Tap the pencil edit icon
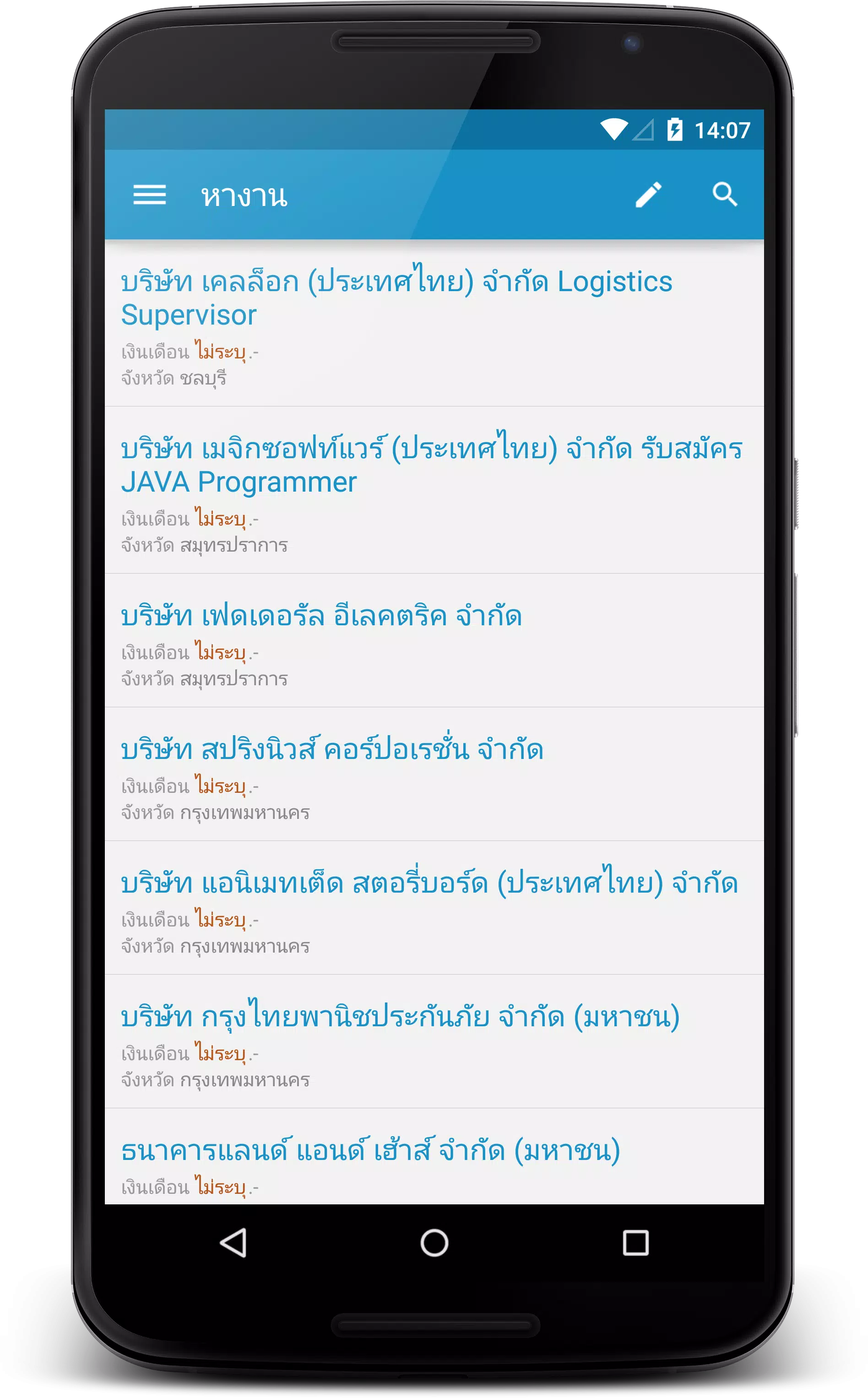Viewport: 868px width, 1398px height. point(649,195)
